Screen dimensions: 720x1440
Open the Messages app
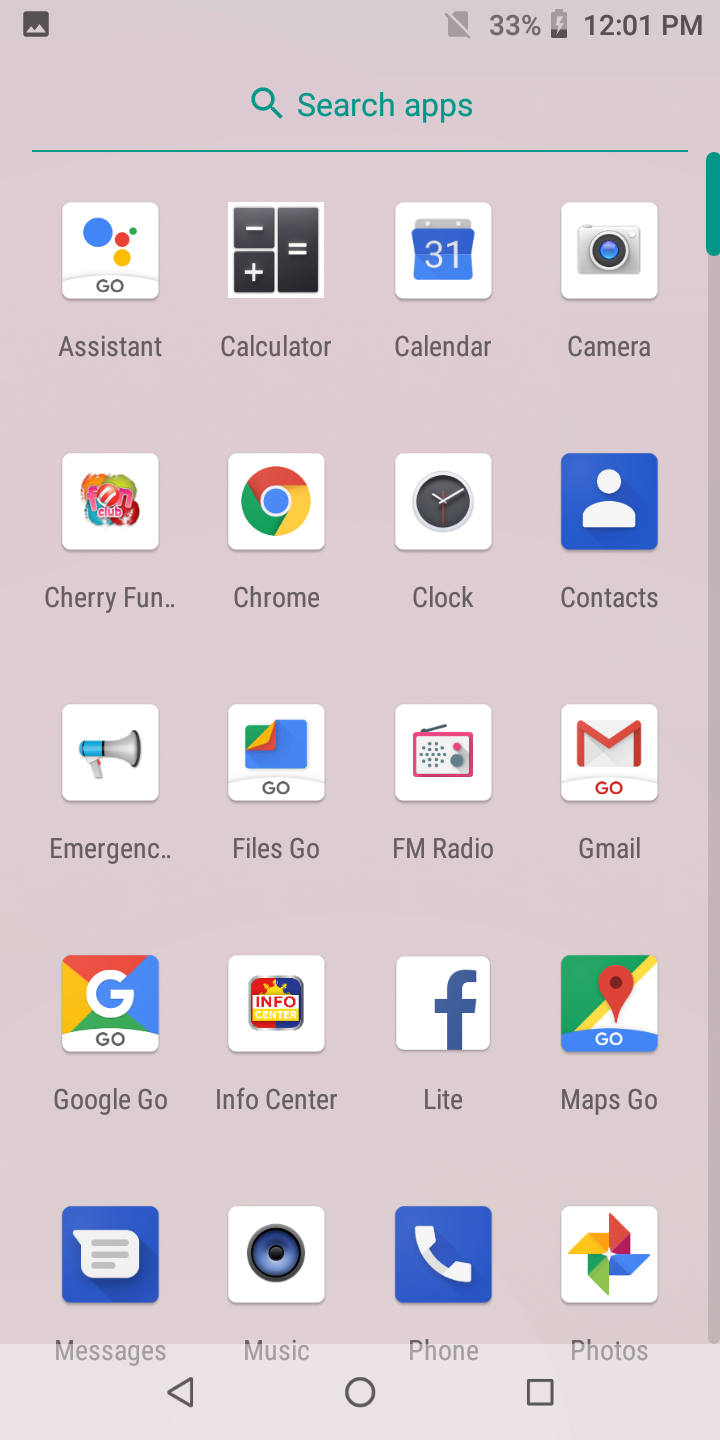(x=110, y=1255)
